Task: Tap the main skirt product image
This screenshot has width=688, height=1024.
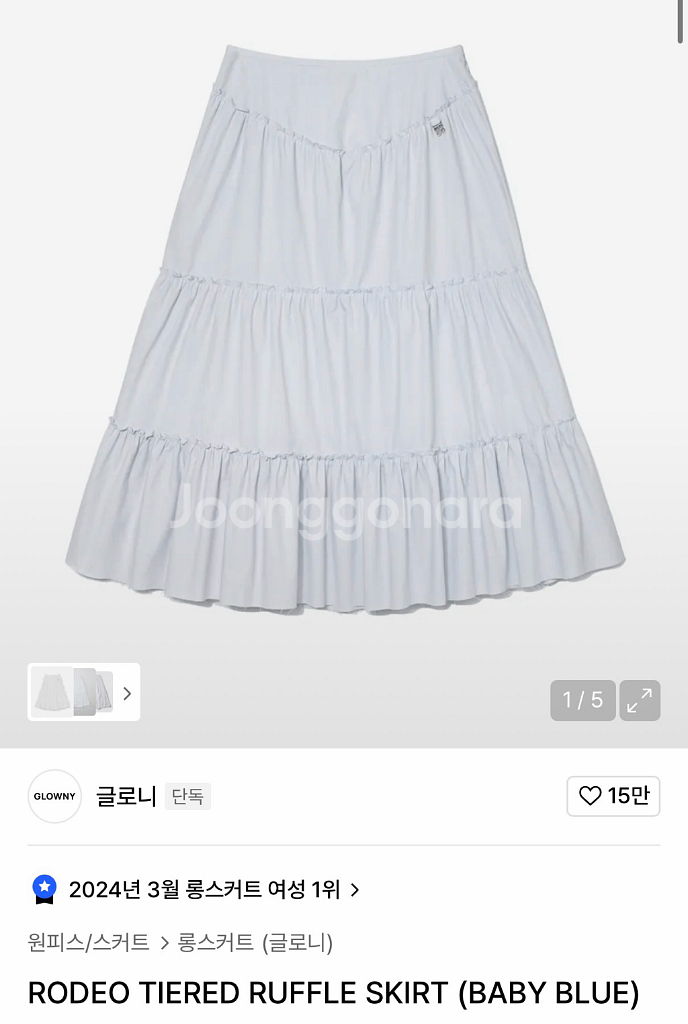Action: (x=344, y=330)
